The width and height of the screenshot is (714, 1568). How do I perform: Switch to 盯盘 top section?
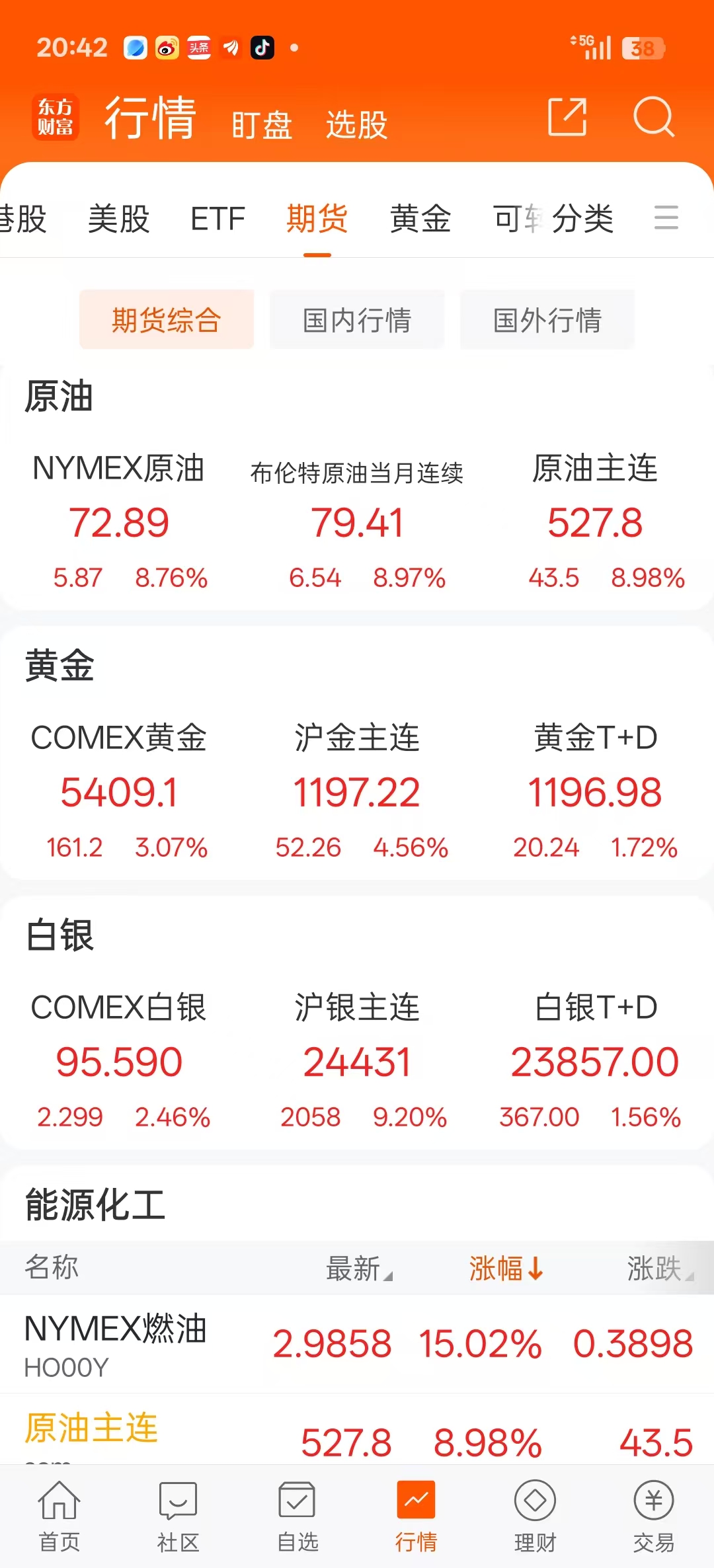[262, 124]
